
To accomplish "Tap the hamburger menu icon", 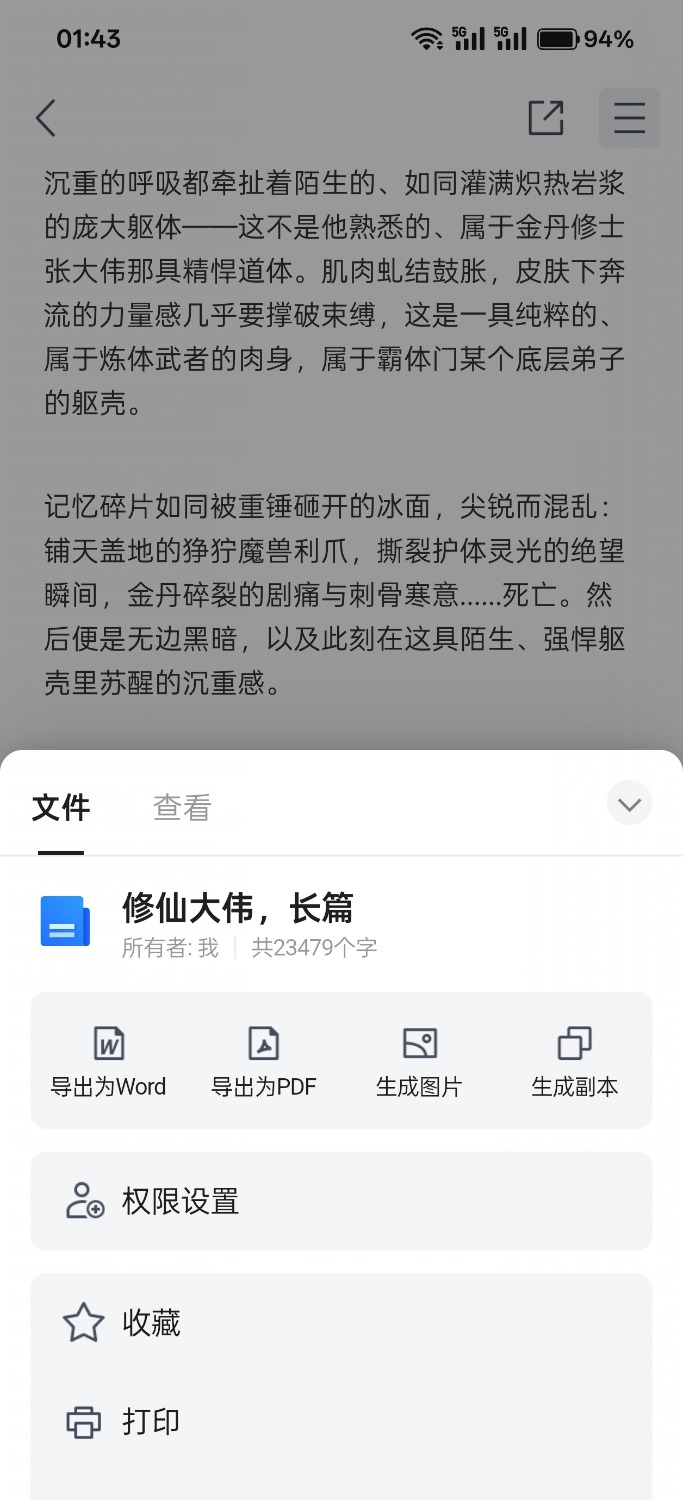I will click(x=629, y=118).
